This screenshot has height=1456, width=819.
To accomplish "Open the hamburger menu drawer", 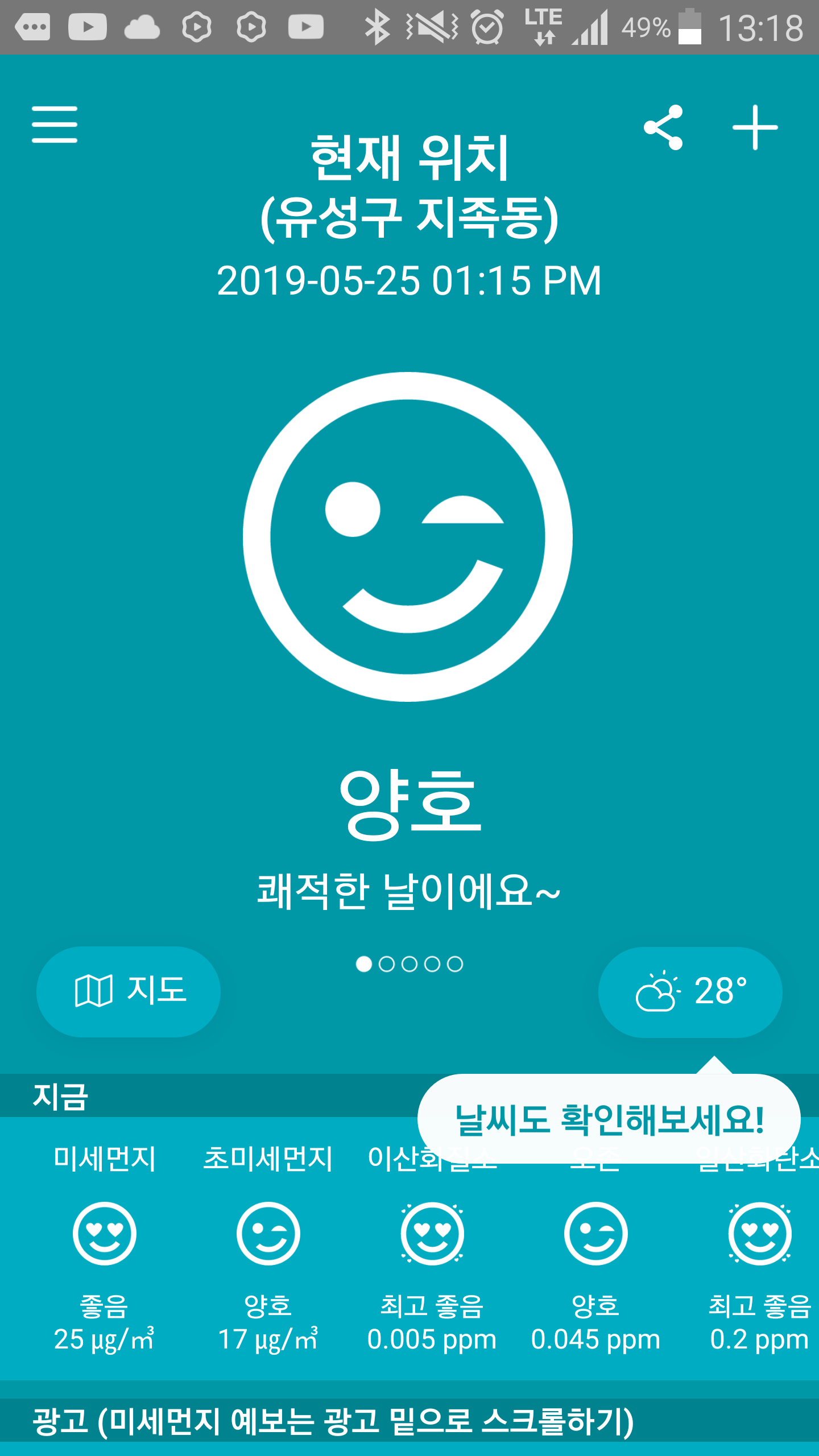I will [x=55, y=125].
